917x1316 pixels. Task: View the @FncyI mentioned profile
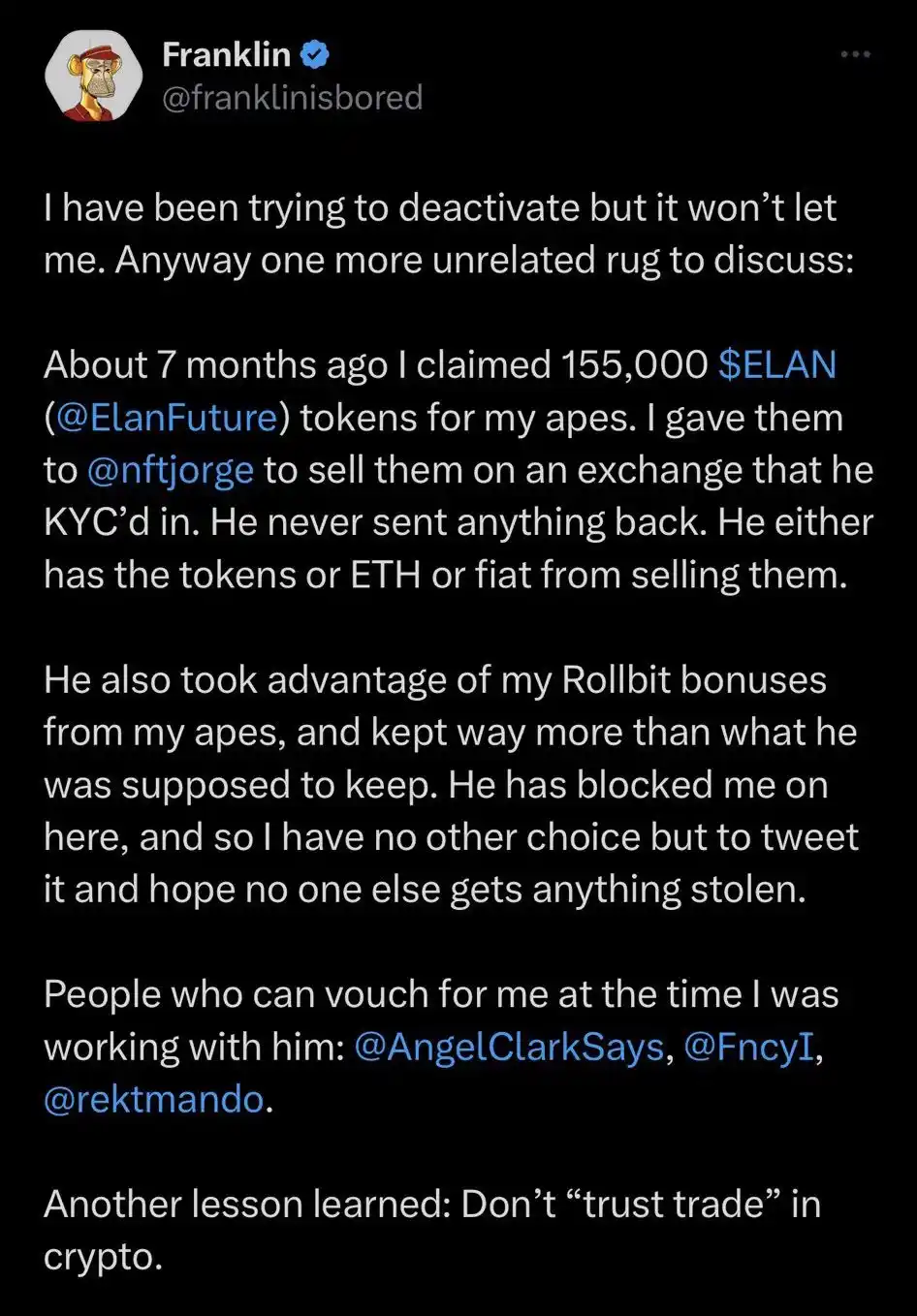pyautogui.click(x=749, y=1047)
